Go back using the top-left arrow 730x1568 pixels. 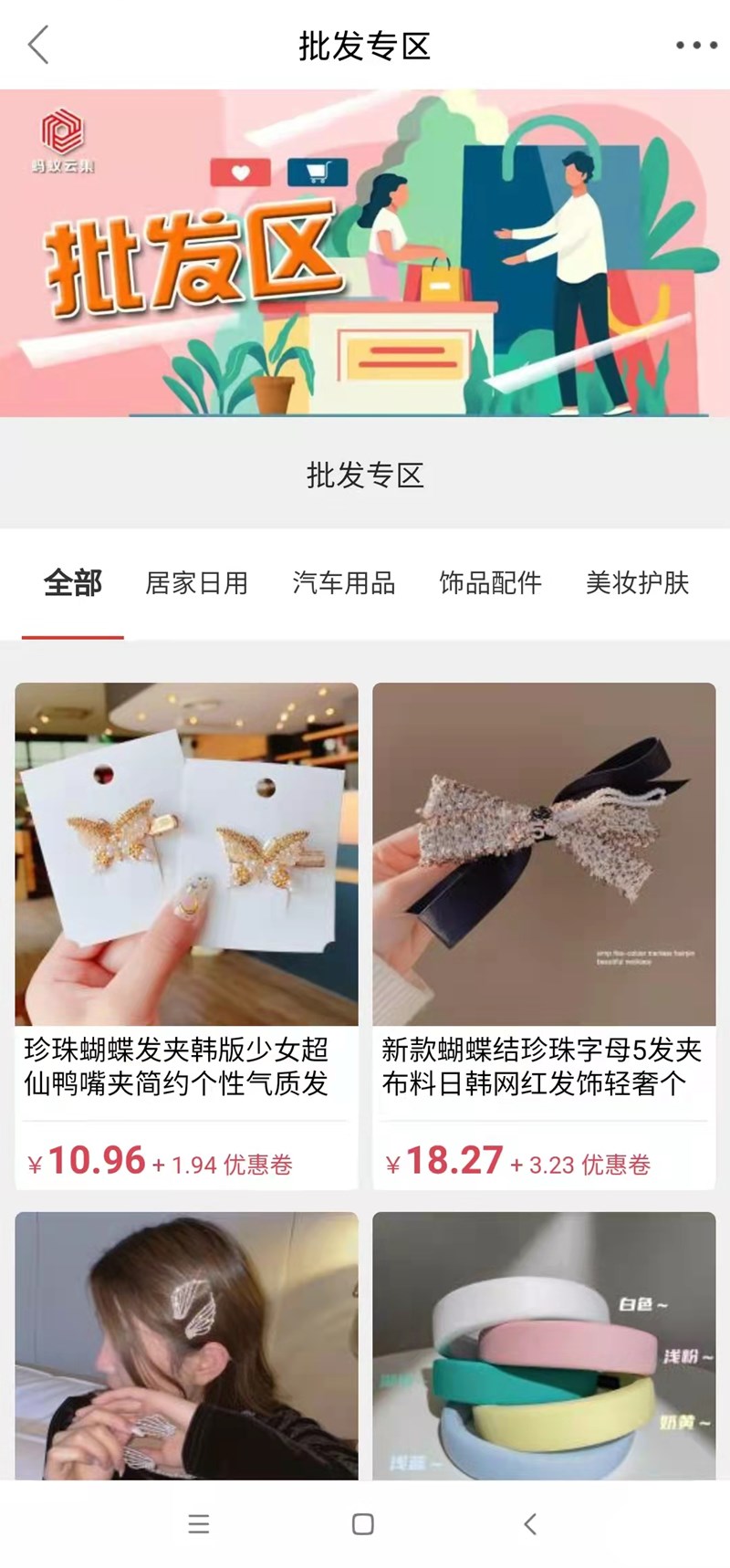coord(38,45)
